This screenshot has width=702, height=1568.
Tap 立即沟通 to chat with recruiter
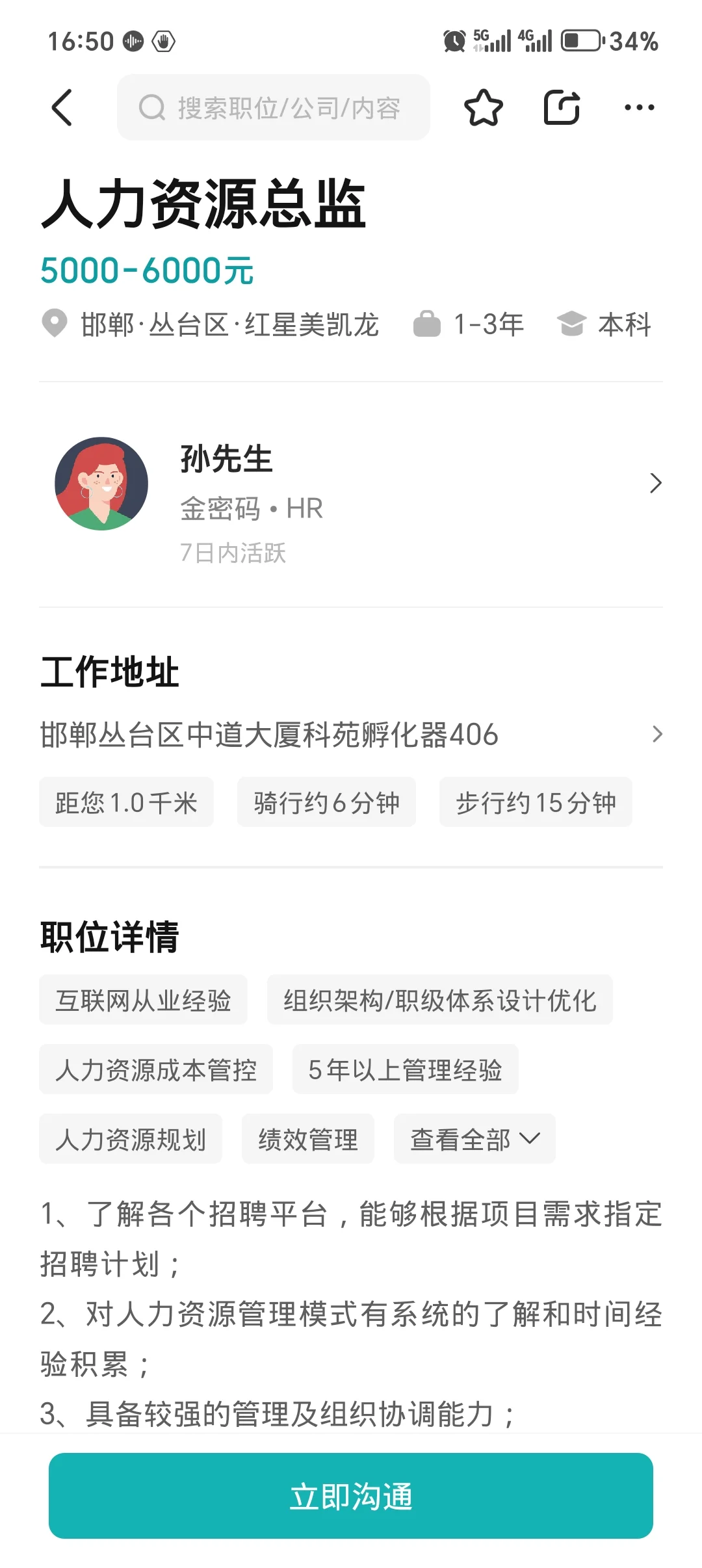351,1496
